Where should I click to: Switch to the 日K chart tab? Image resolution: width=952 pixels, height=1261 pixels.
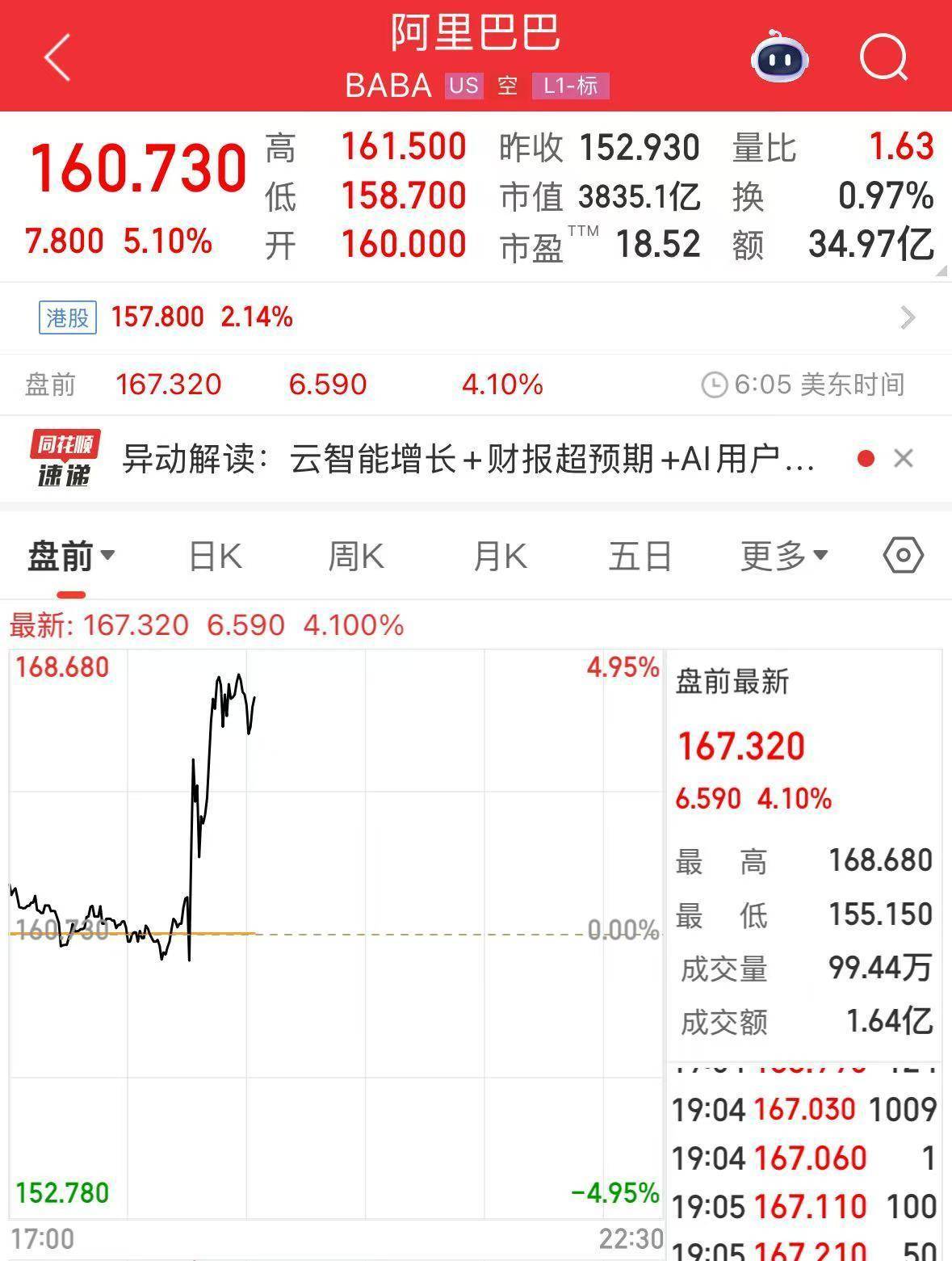(x=215, y=557)
